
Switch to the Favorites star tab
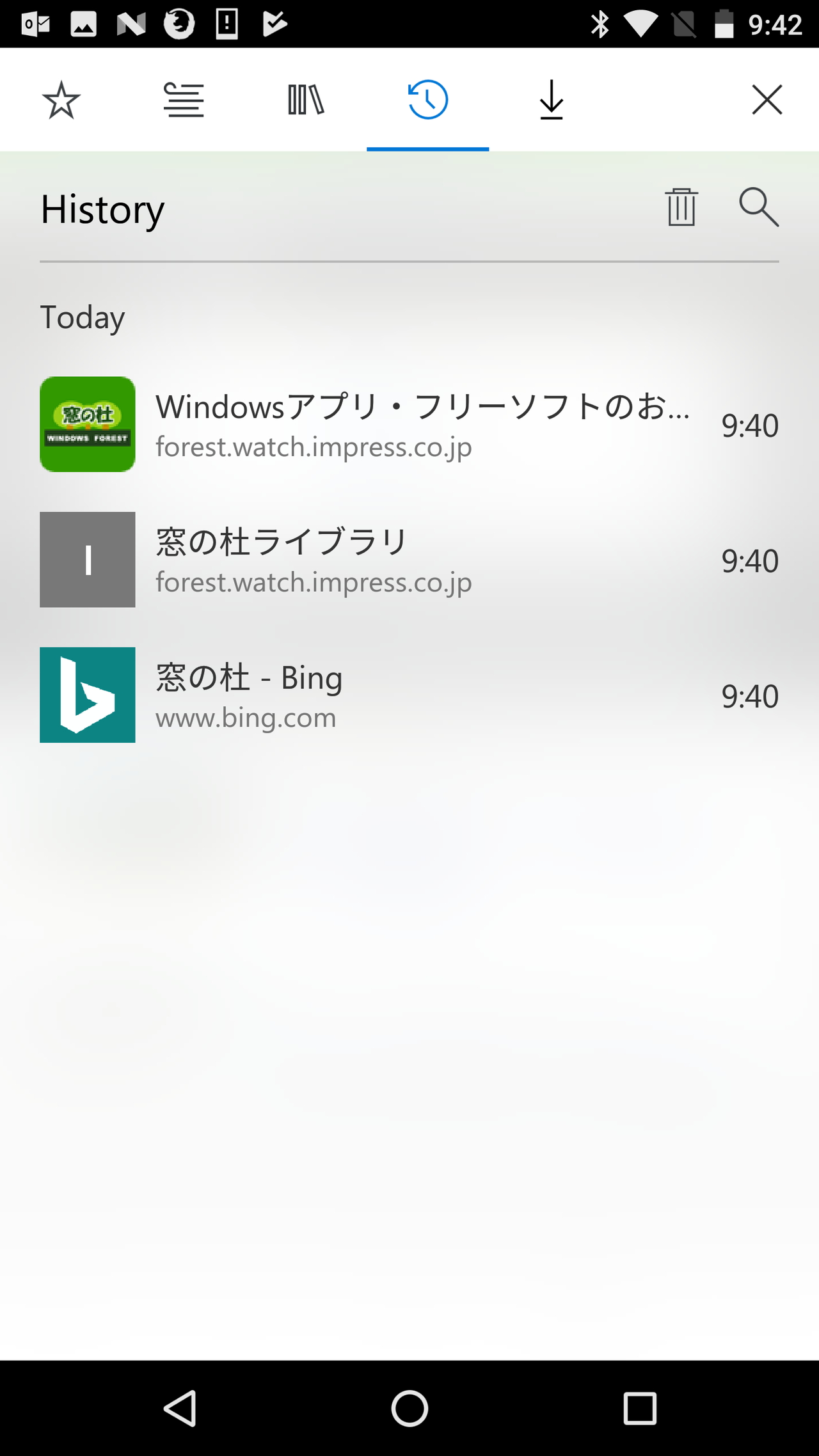[x=62, y=100]
